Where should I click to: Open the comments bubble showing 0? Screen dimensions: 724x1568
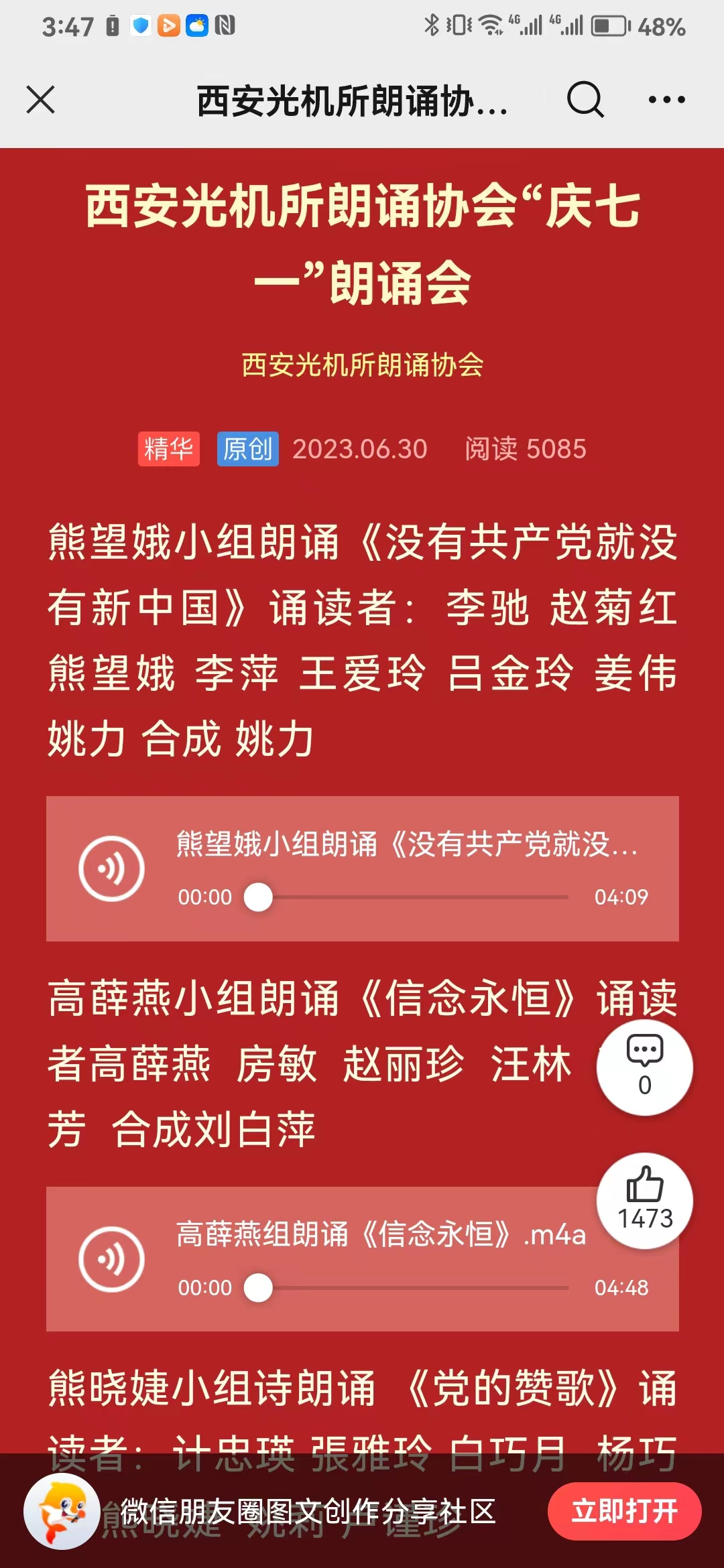(x=645, y=1067)
